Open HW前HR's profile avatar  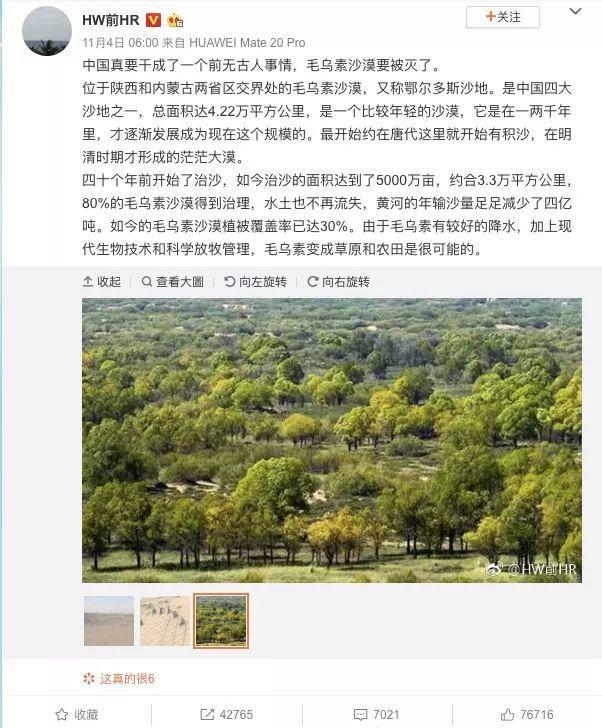point(47,30)
